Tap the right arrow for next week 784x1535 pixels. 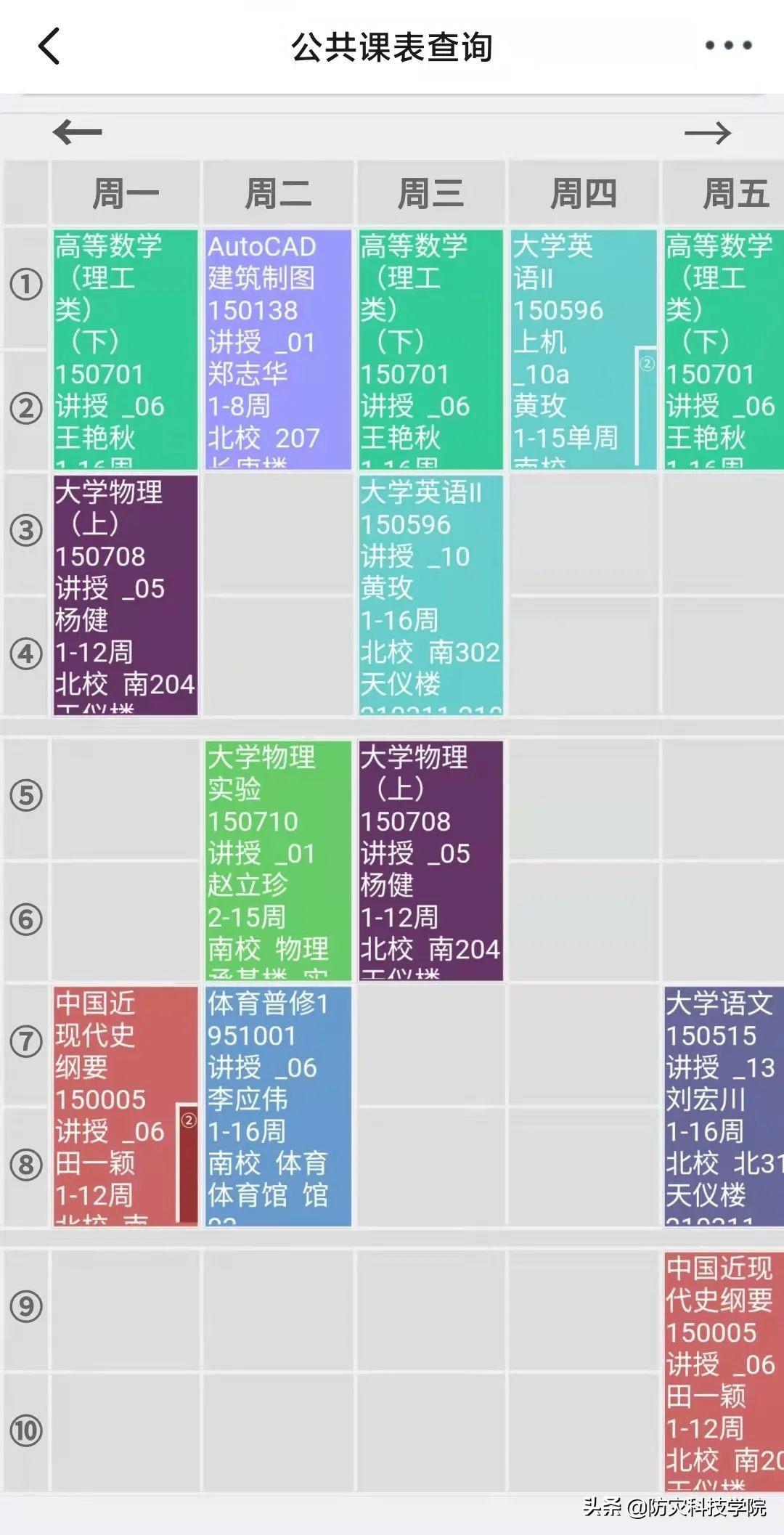(x=708, y=133)
